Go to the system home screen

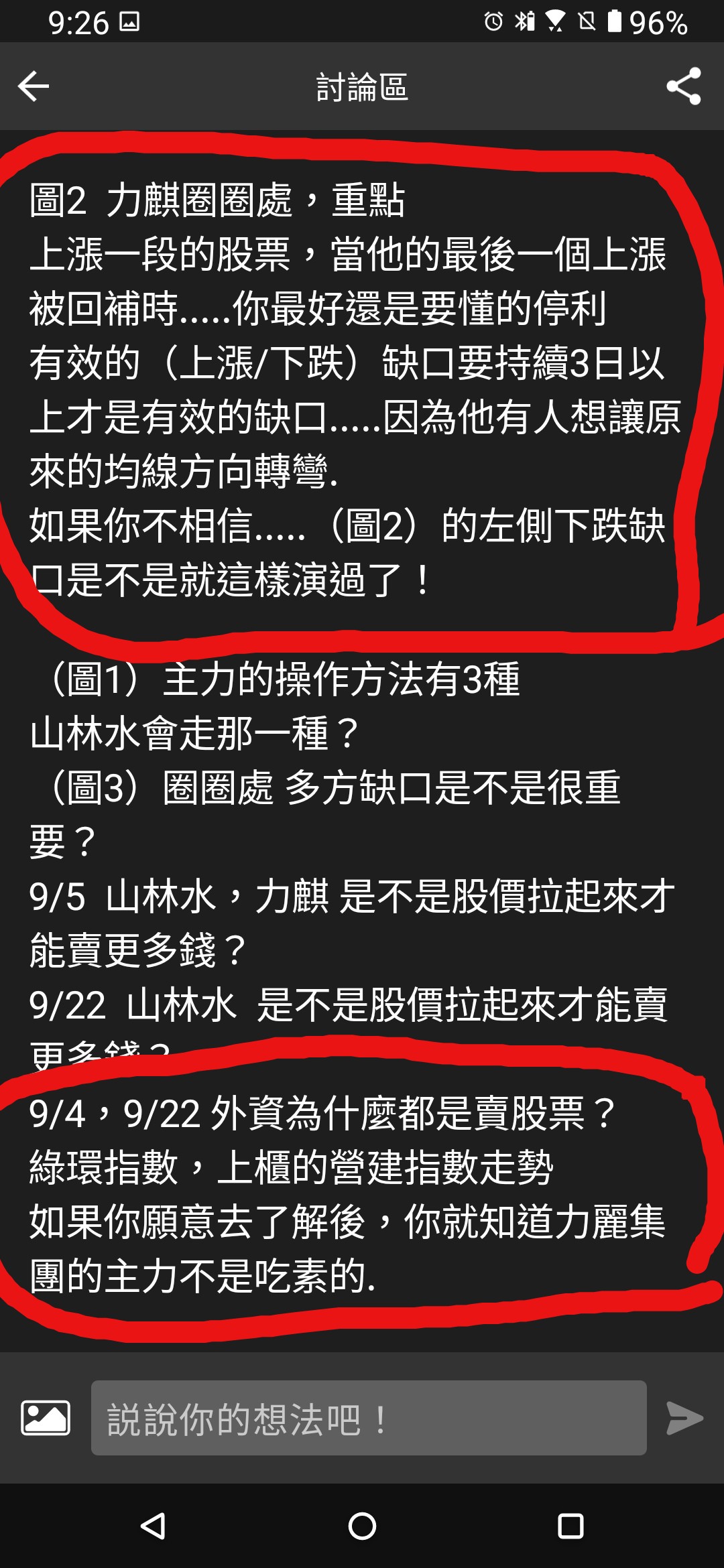[x=362, y=1526]
